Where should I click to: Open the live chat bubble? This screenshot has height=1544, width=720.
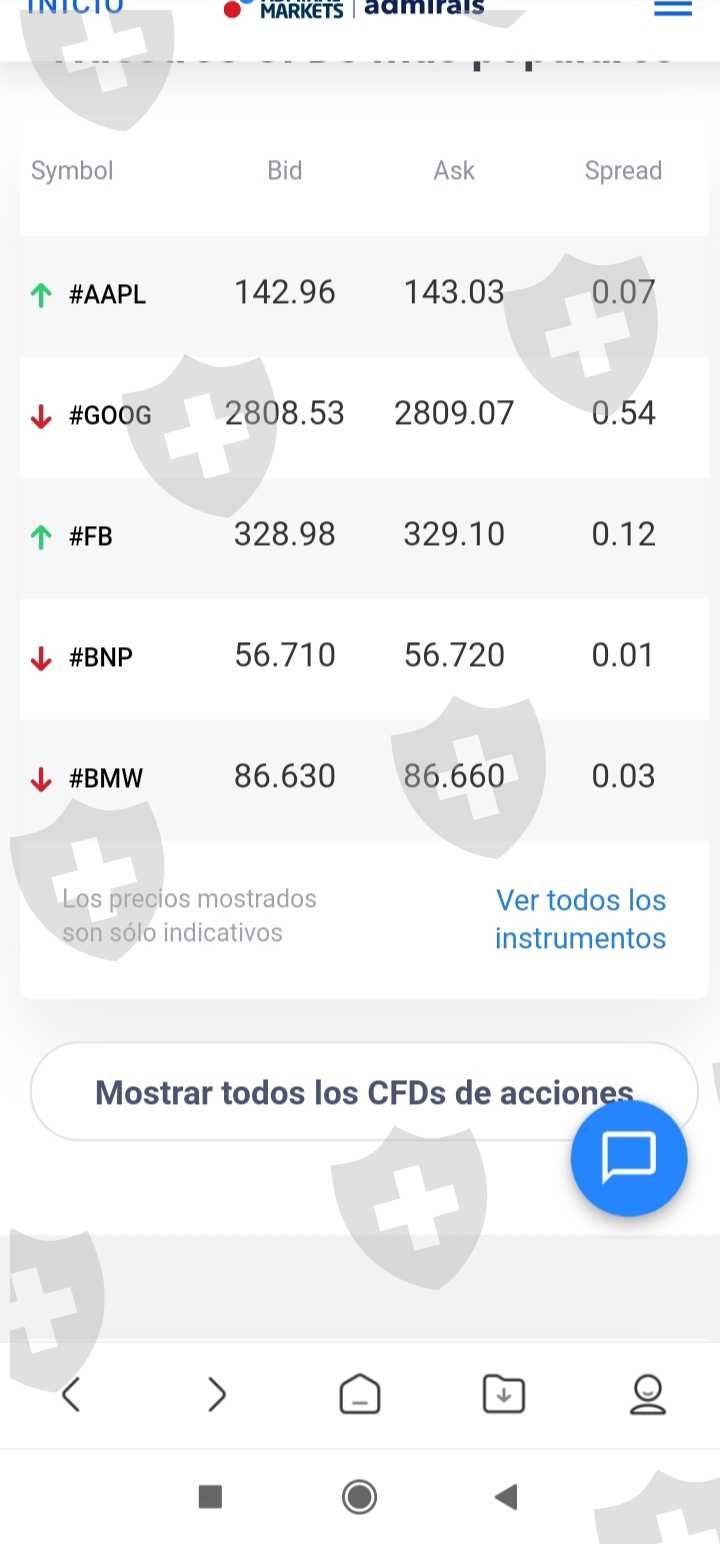coord(629,1158)
